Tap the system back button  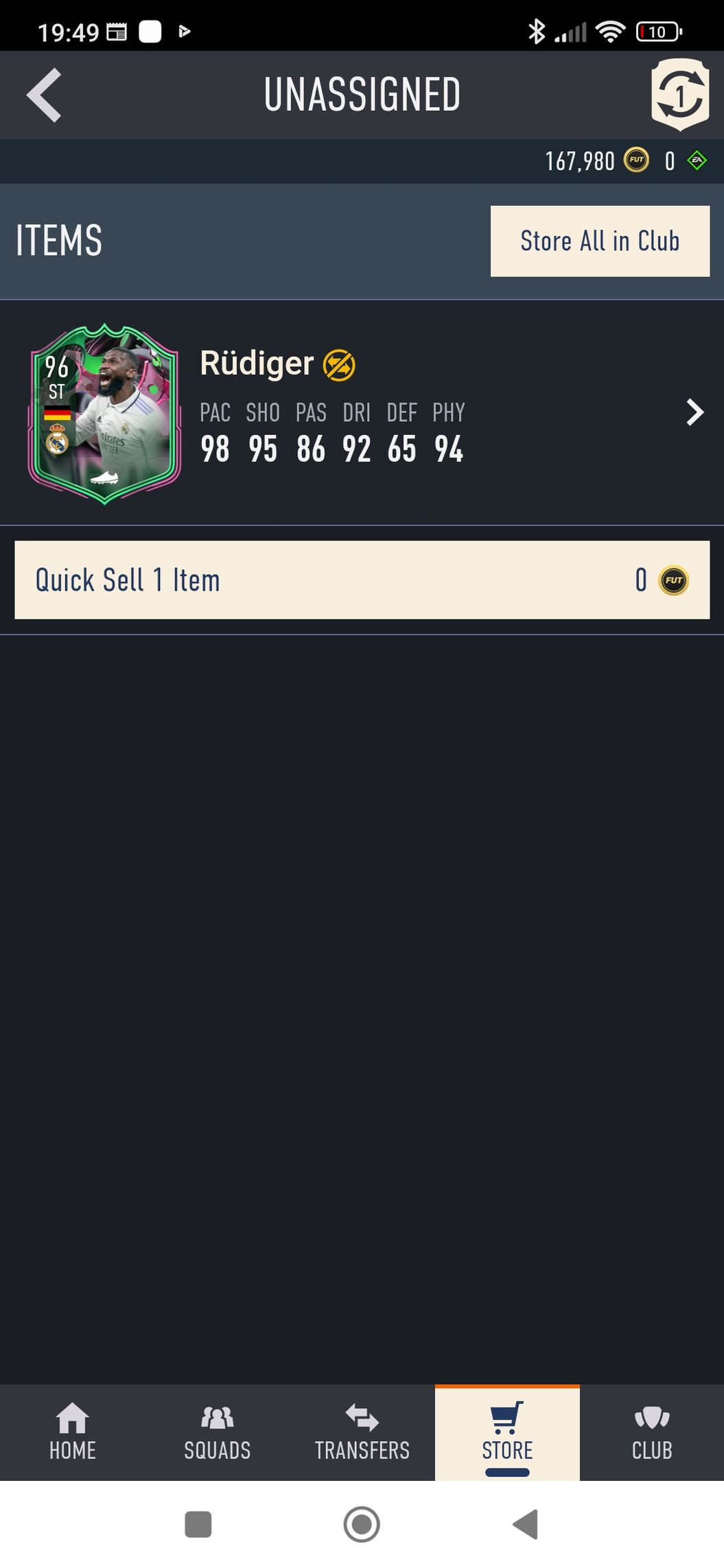[526, 1524]
